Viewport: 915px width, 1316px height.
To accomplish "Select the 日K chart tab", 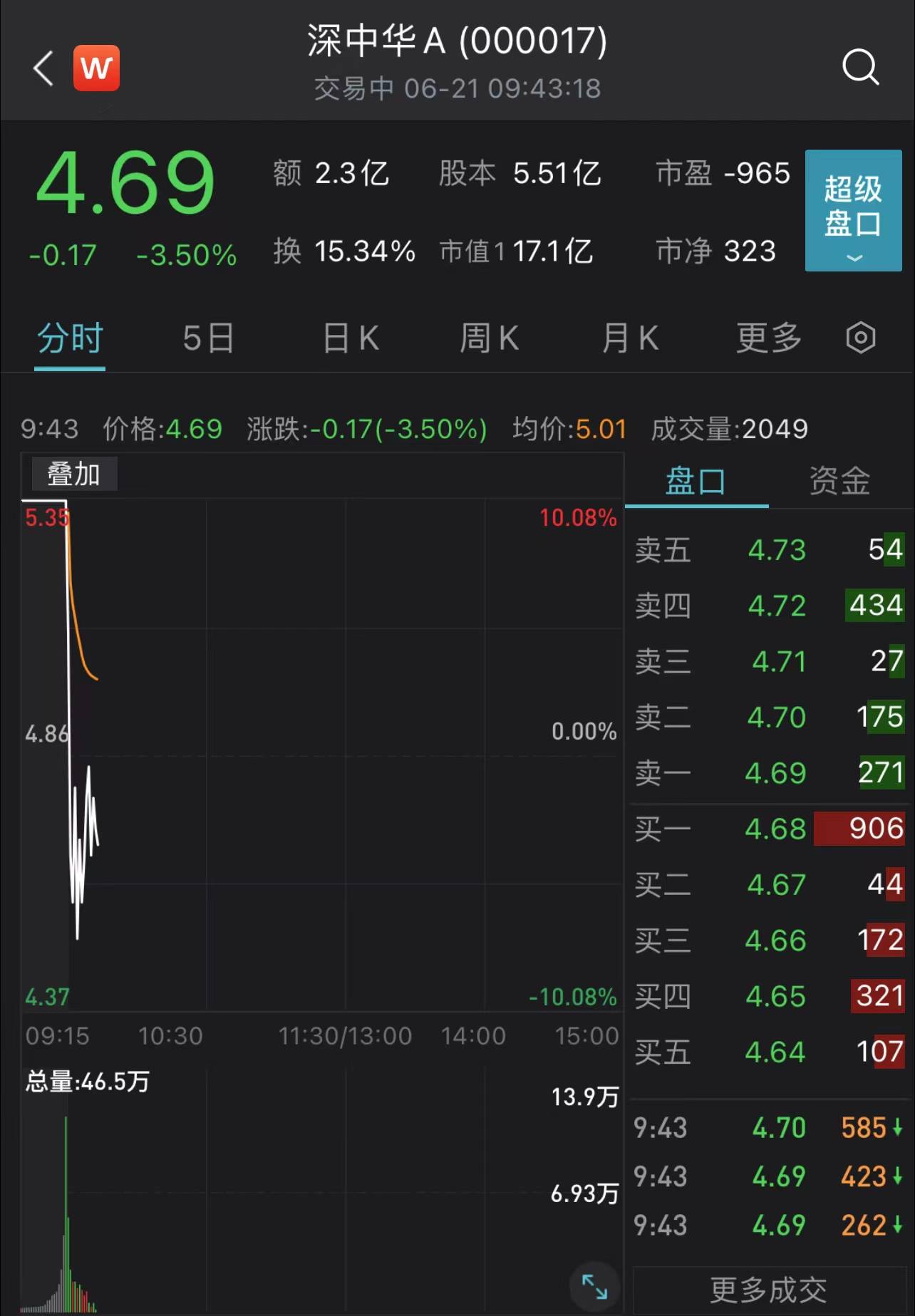I will click(x=351, y=338).
